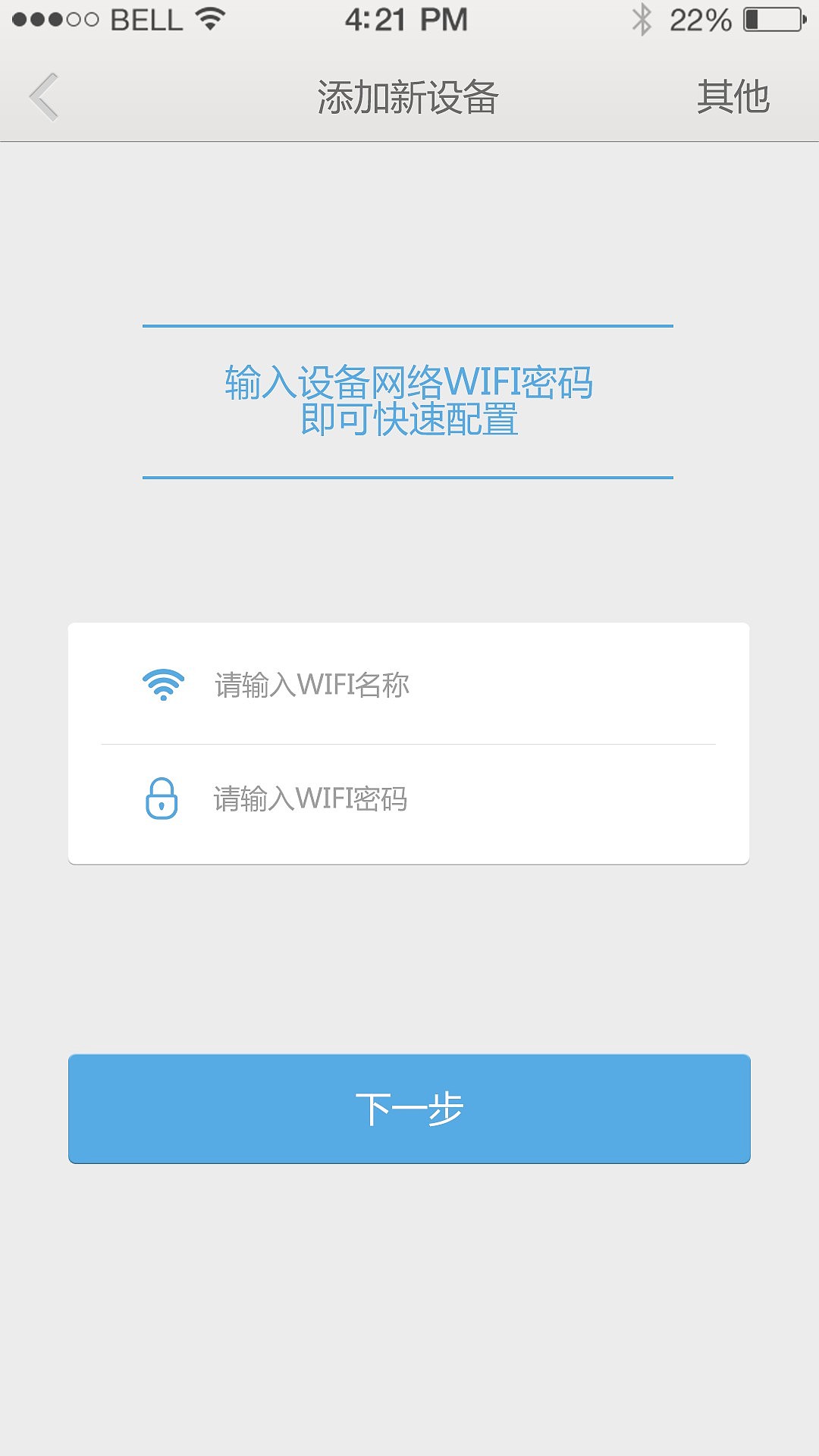Tap the upper blue horizontal line
819x1456 pixels.
click(x=409, y=325)
